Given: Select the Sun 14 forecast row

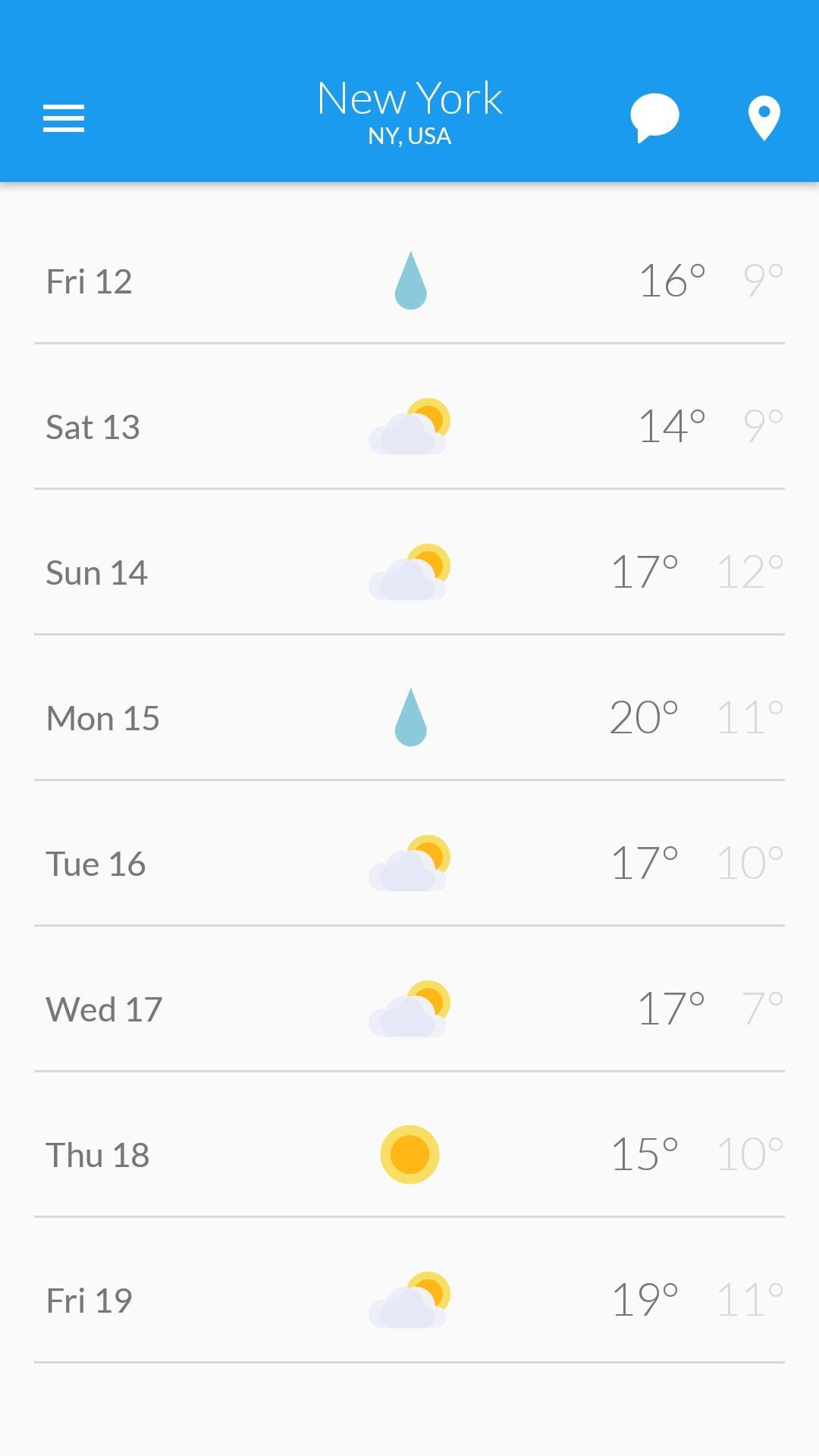Looking at the screenshot, I should [409, 572].
